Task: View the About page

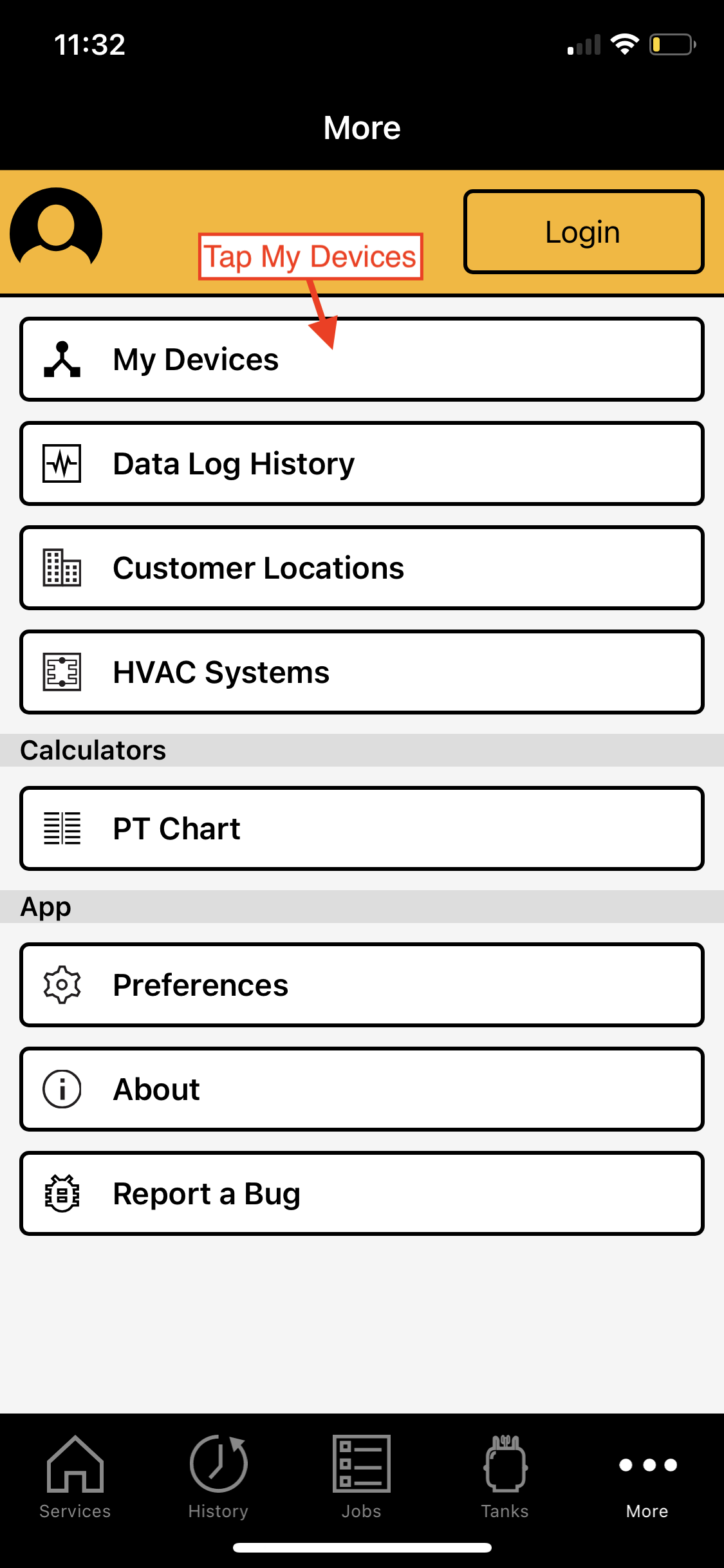Action: click(x=361, y=1090)
